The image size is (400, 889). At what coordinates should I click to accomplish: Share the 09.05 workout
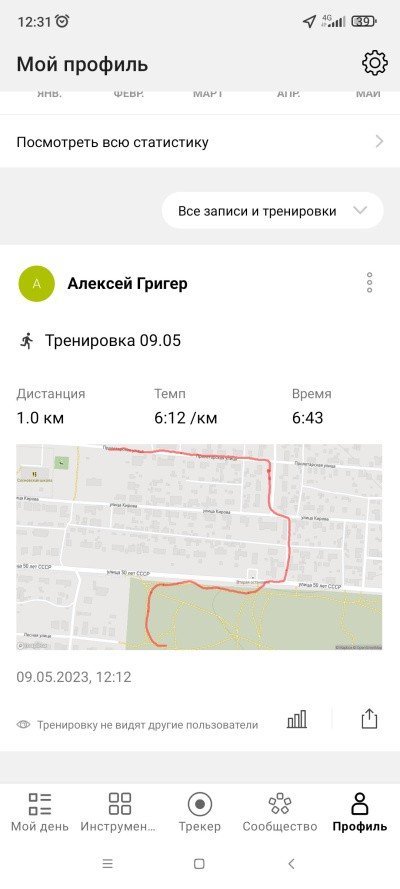click(x=369, y=719)
